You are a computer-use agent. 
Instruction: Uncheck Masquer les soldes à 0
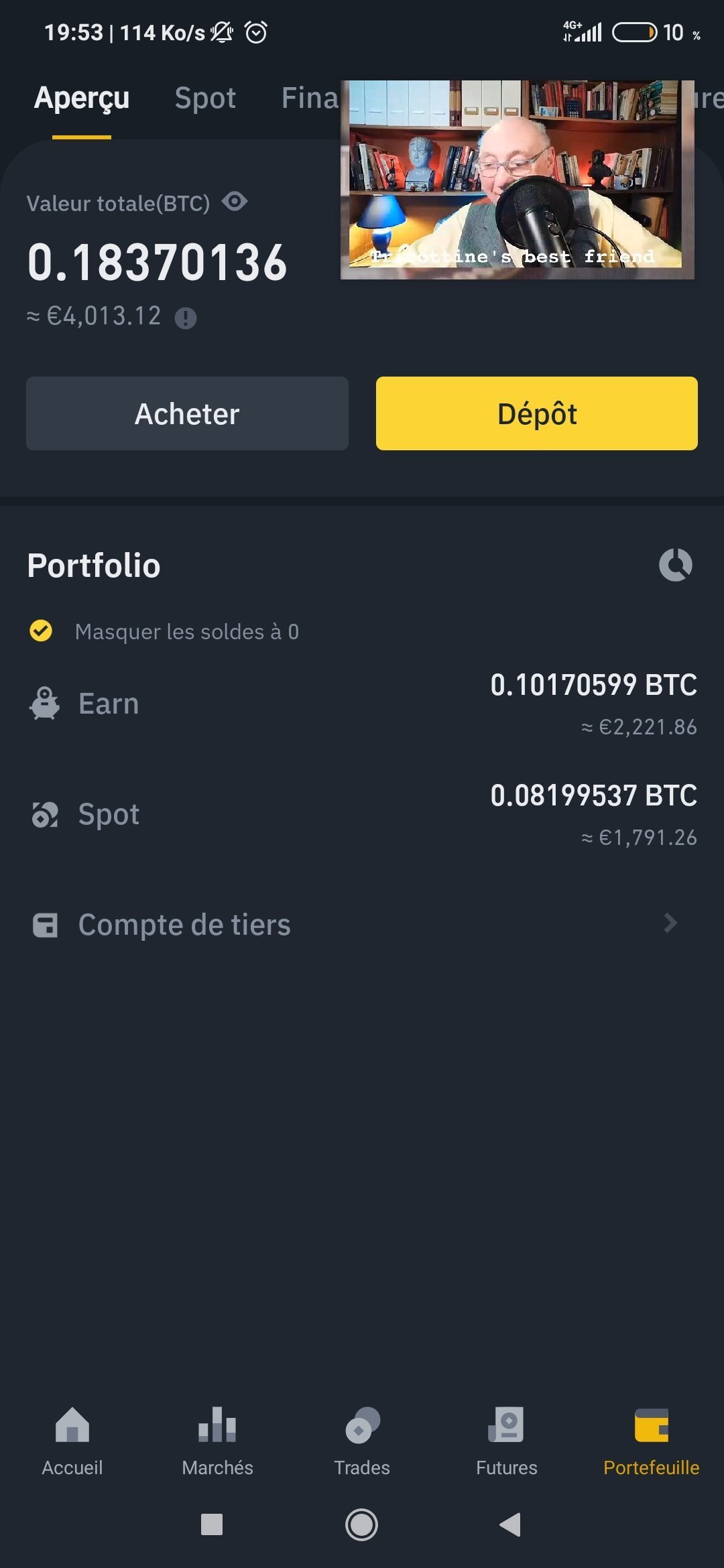coord(41,631)
